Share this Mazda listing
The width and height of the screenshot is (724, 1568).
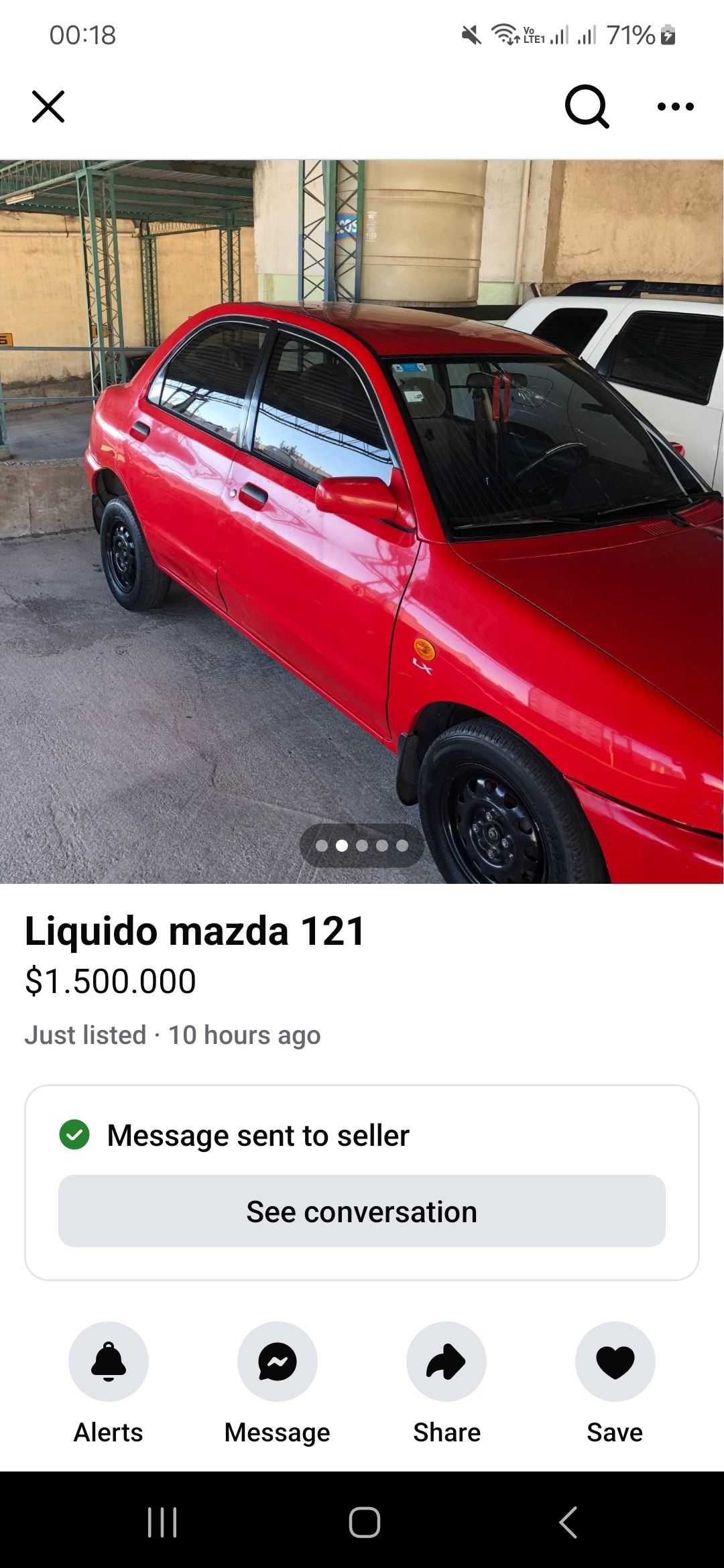click(446, 1362)
